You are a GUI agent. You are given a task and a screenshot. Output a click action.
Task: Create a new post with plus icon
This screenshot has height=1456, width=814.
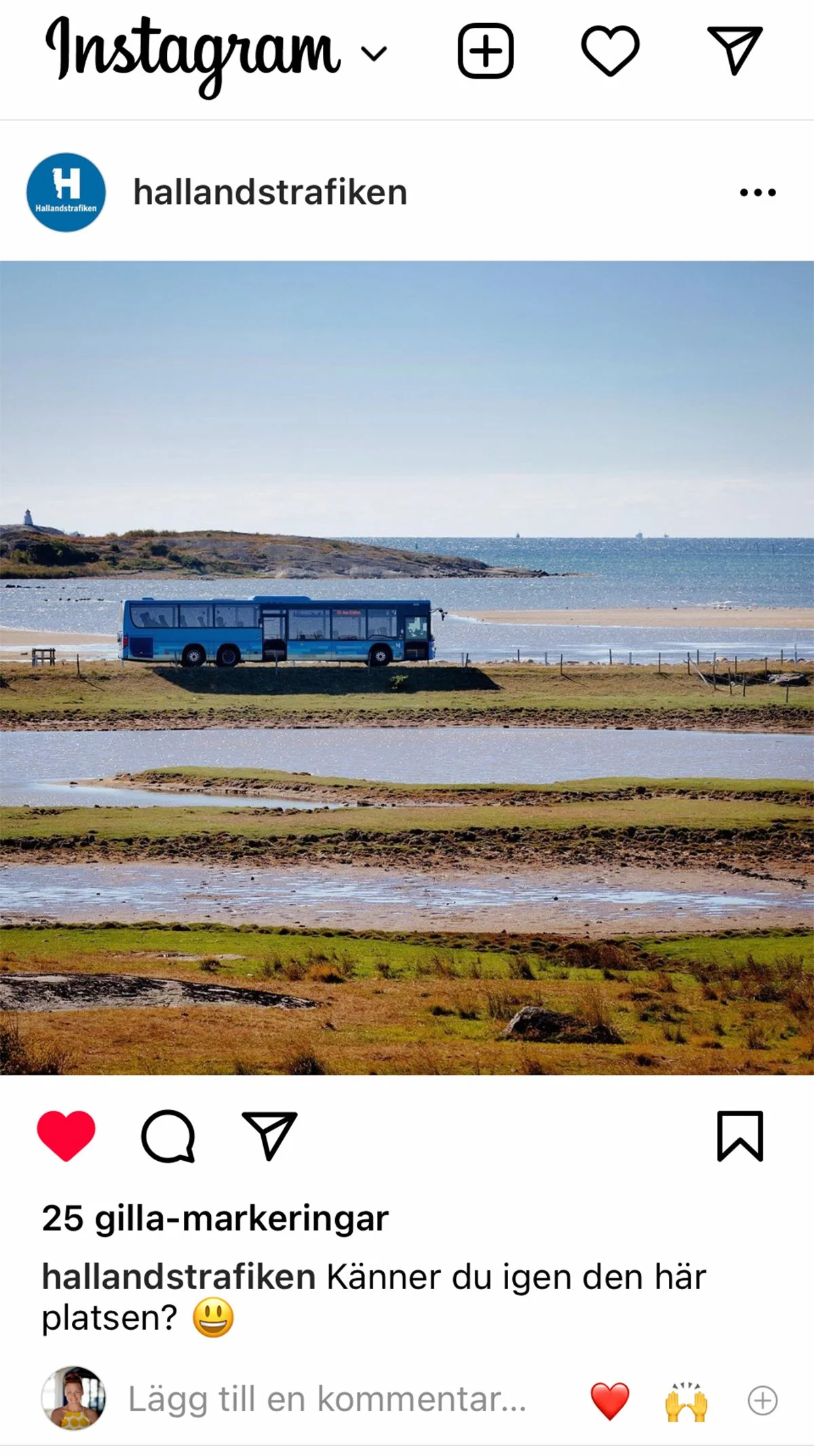pyautogui.click(x=486, y=51)
